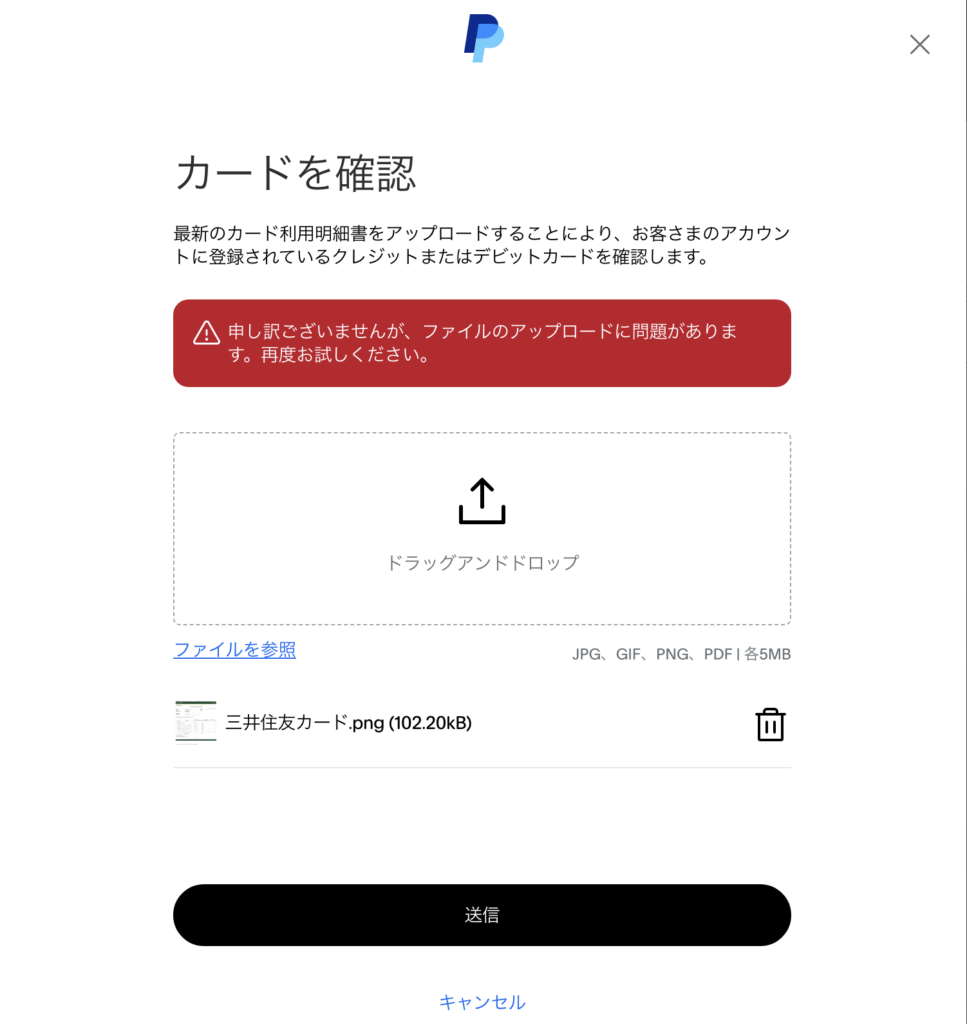Open the 三井住友カード.png thumbnail preview
Viewport: 967px width, 1024px height.
(196, 722)
